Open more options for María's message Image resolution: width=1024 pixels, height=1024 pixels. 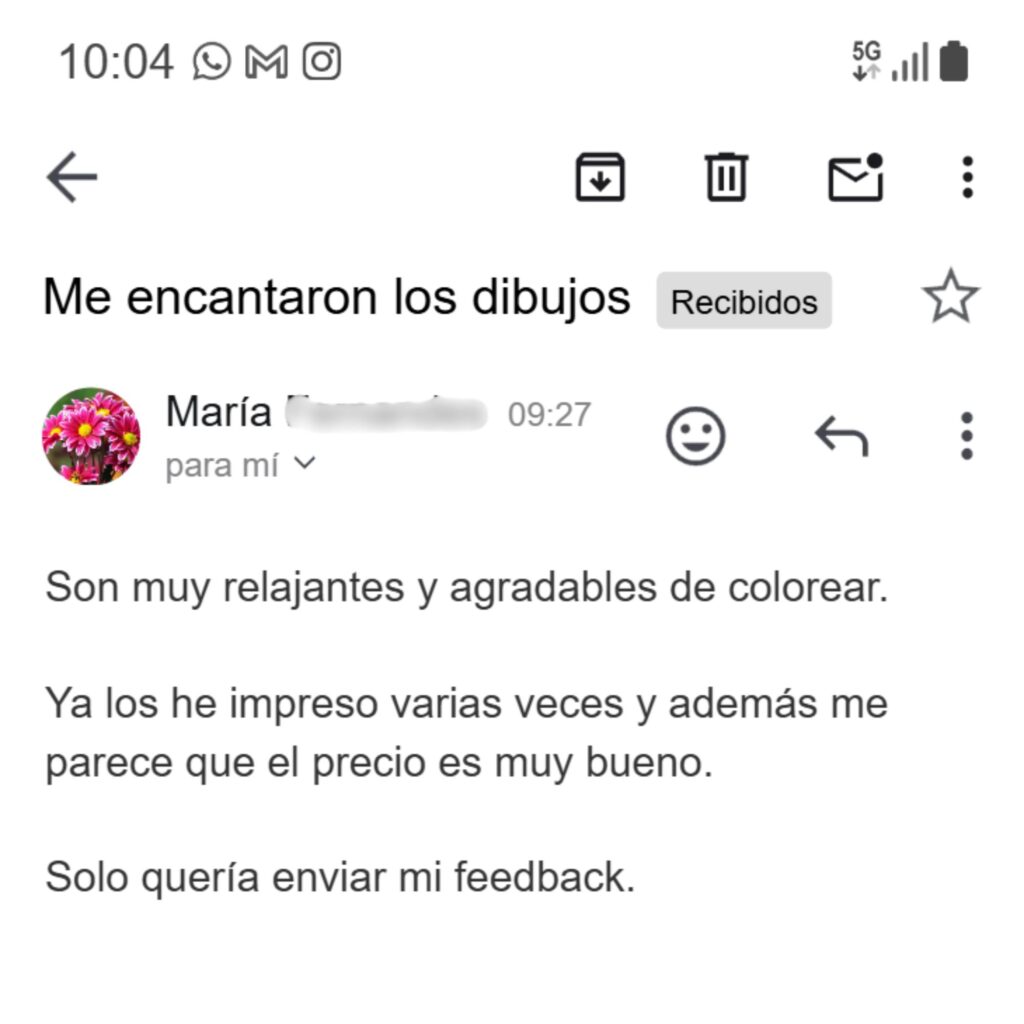pos(966,436)
